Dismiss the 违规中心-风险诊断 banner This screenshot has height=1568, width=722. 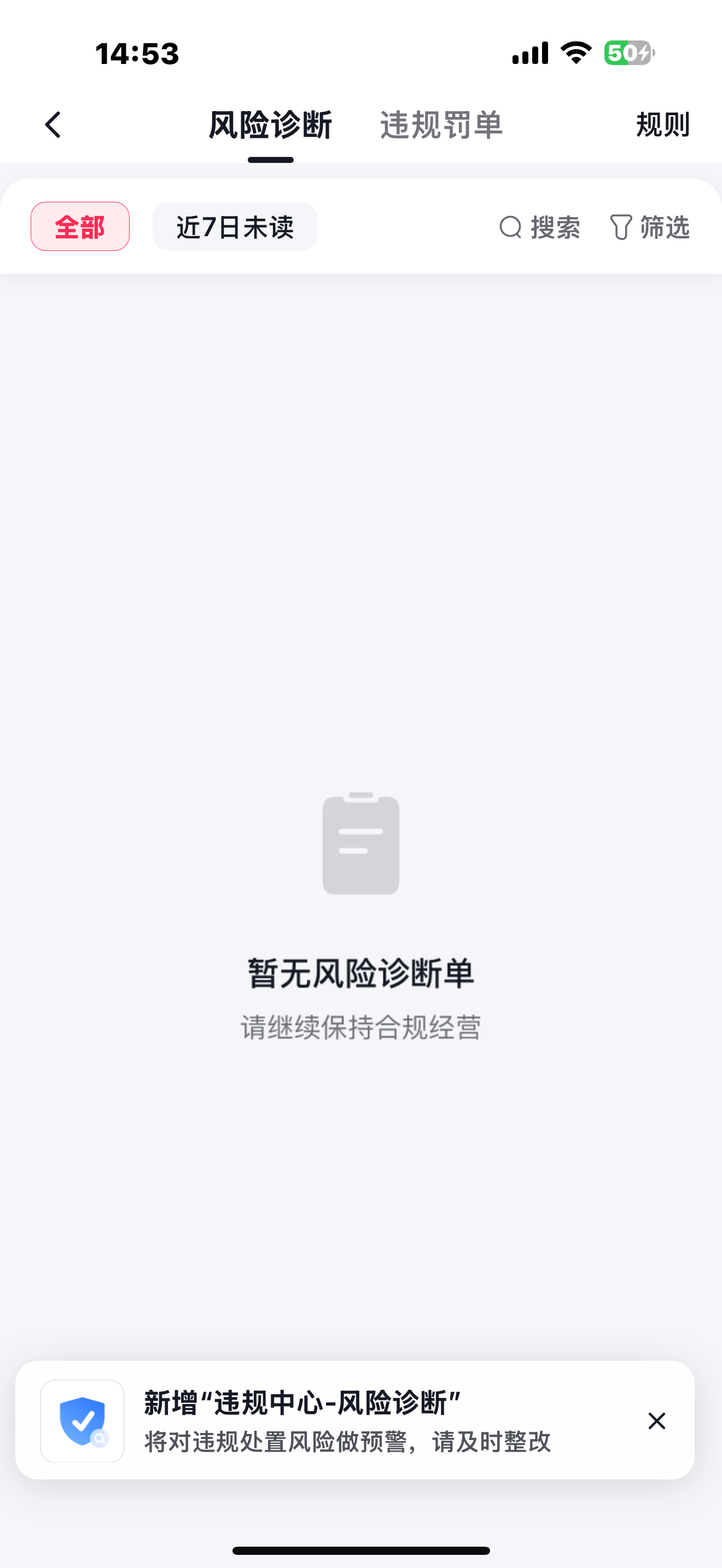656,1421
